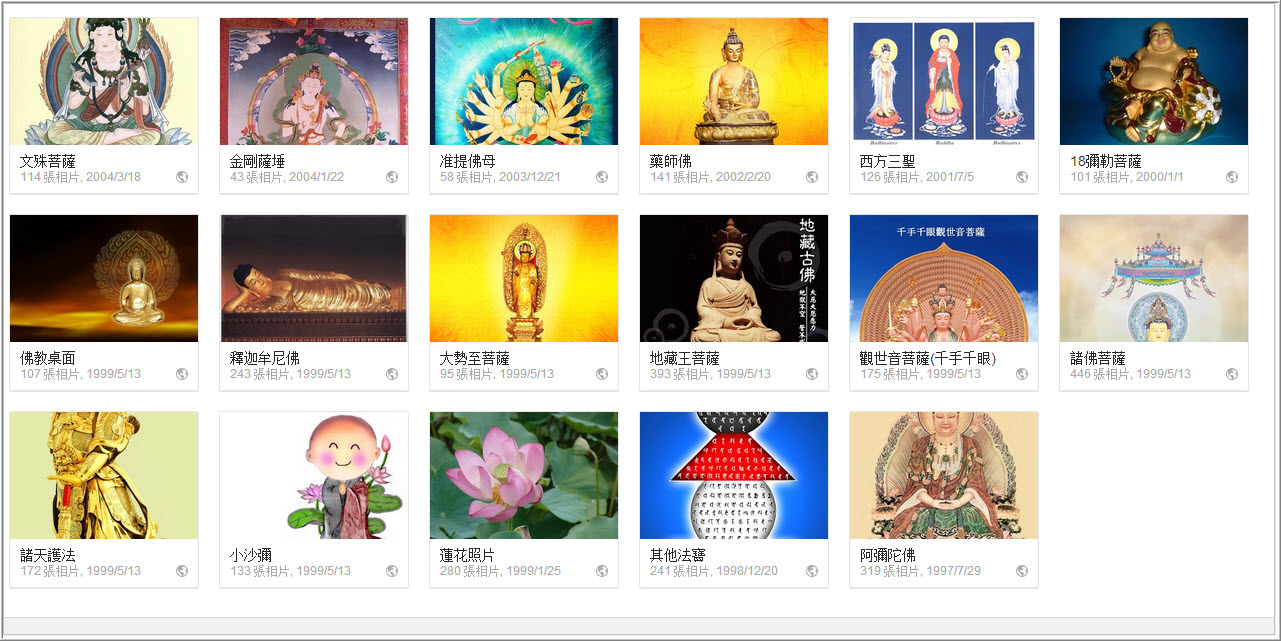Open the 金剛薩埵 album
Screen dimensions: 1281x641
314,82
